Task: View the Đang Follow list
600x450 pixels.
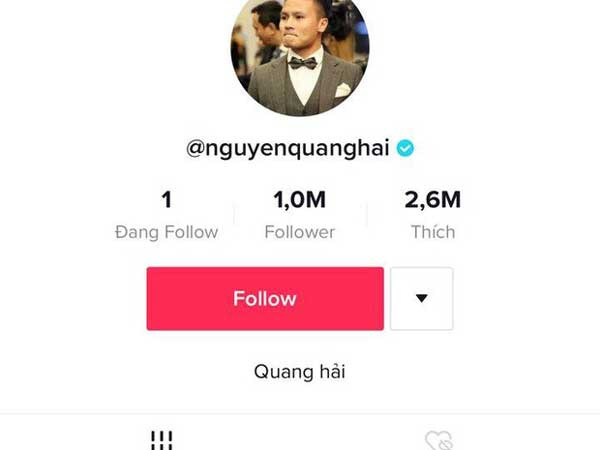Action: [x=166, y=215]
